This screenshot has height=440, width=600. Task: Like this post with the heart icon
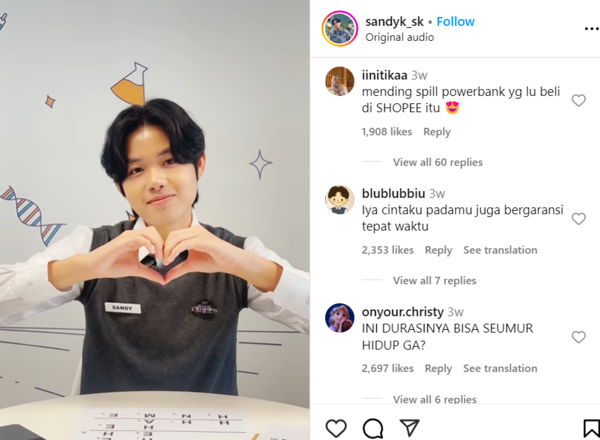(336, 428)
